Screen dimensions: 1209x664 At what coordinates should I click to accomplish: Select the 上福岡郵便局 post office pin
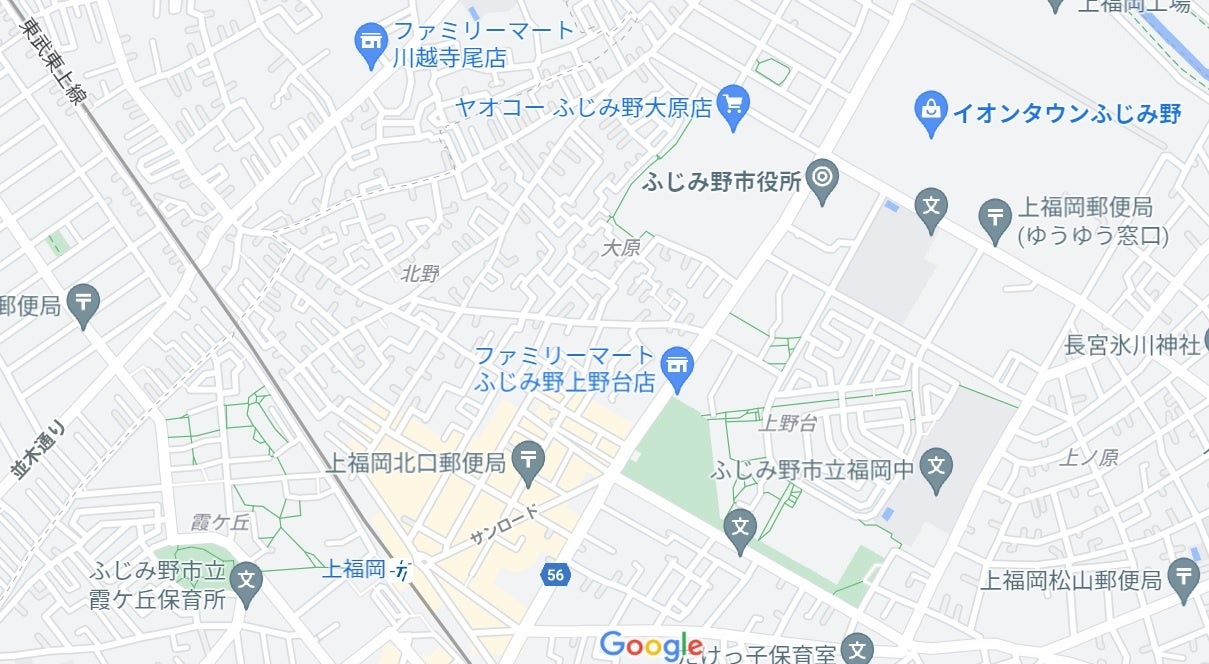click(x=996, y=221)
